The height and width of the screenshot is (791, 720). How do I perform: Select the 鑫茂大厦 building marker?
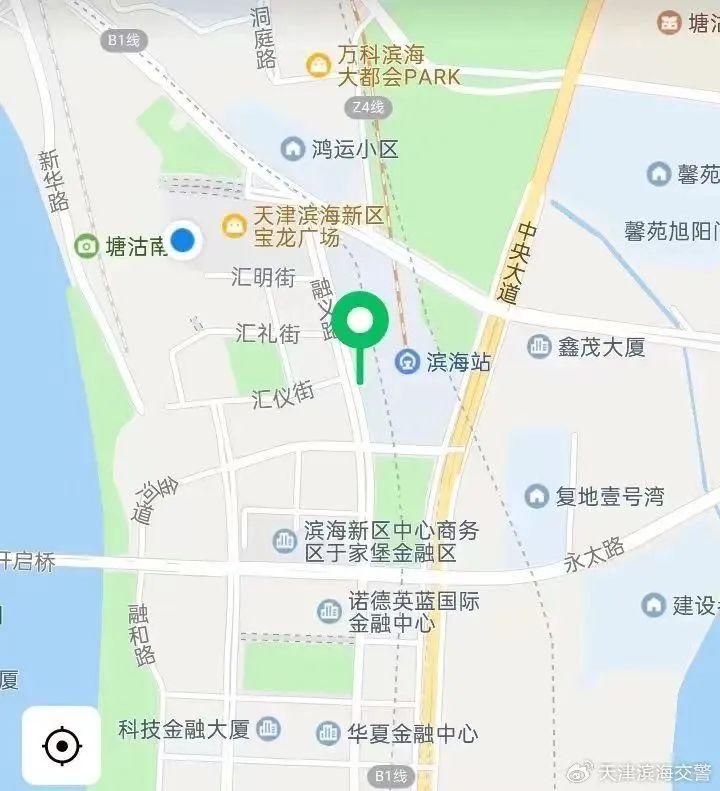coord(540,346)
